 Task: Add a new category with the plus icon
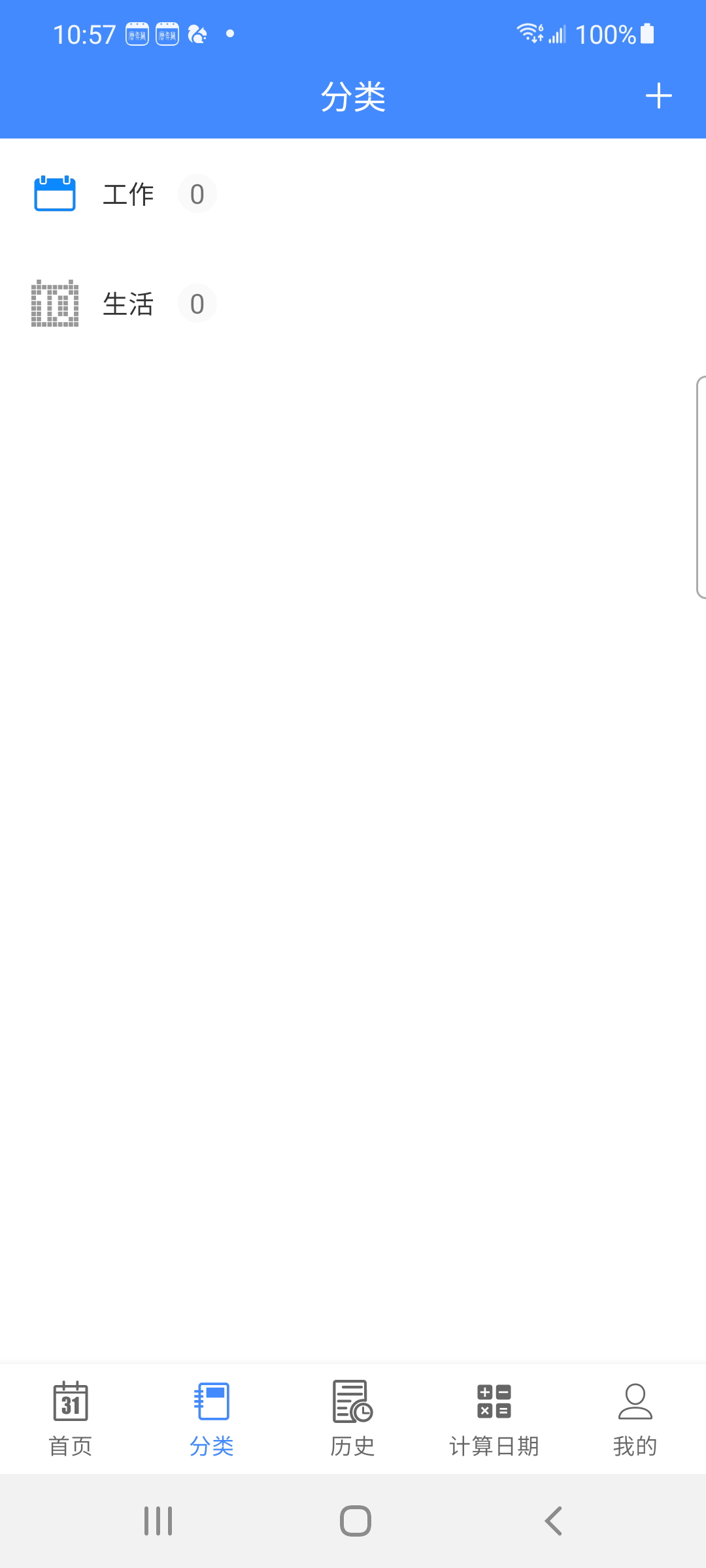[658, 96]
